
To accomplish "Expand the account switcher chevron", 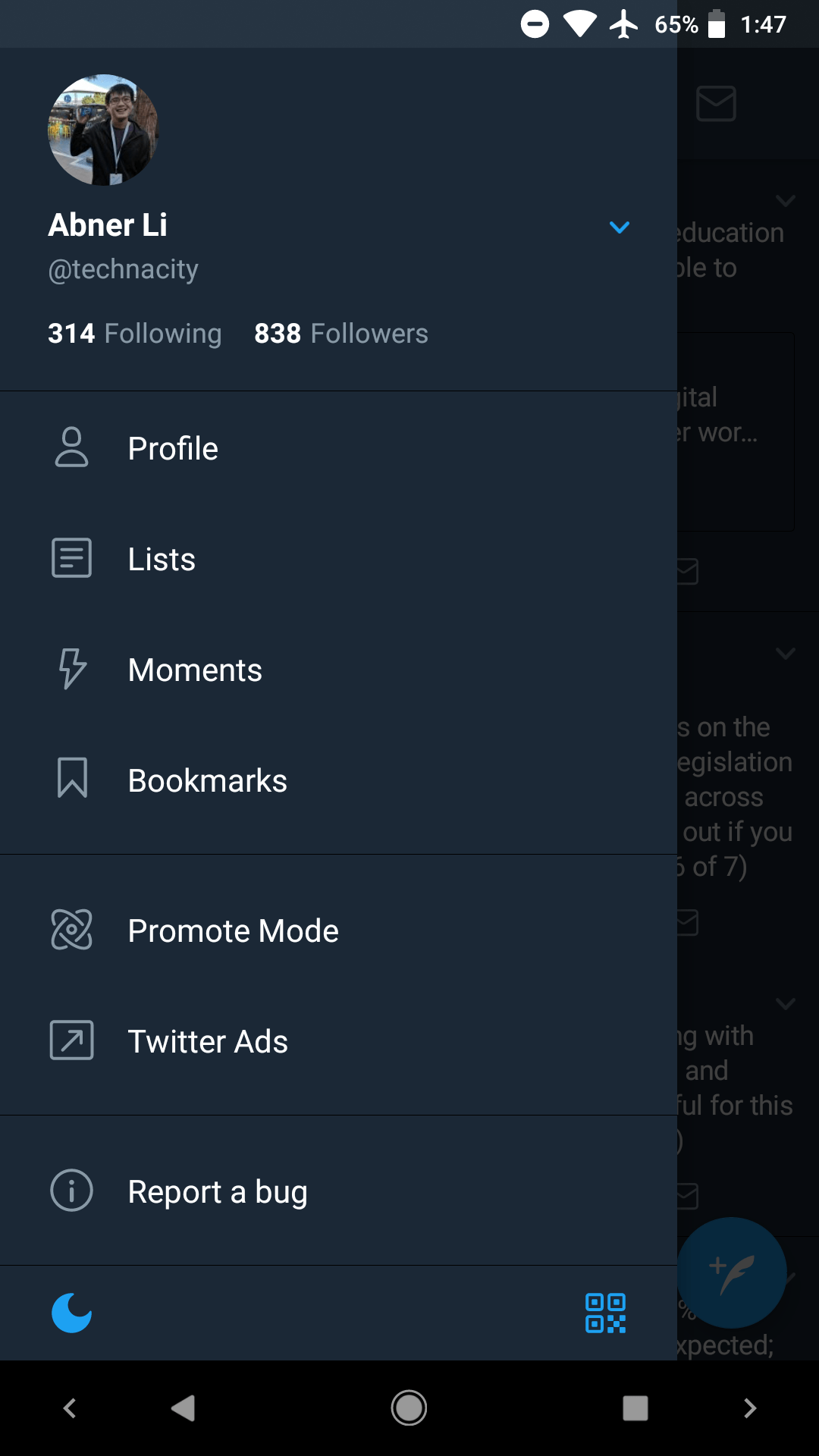I will click(x=620, y=227).
